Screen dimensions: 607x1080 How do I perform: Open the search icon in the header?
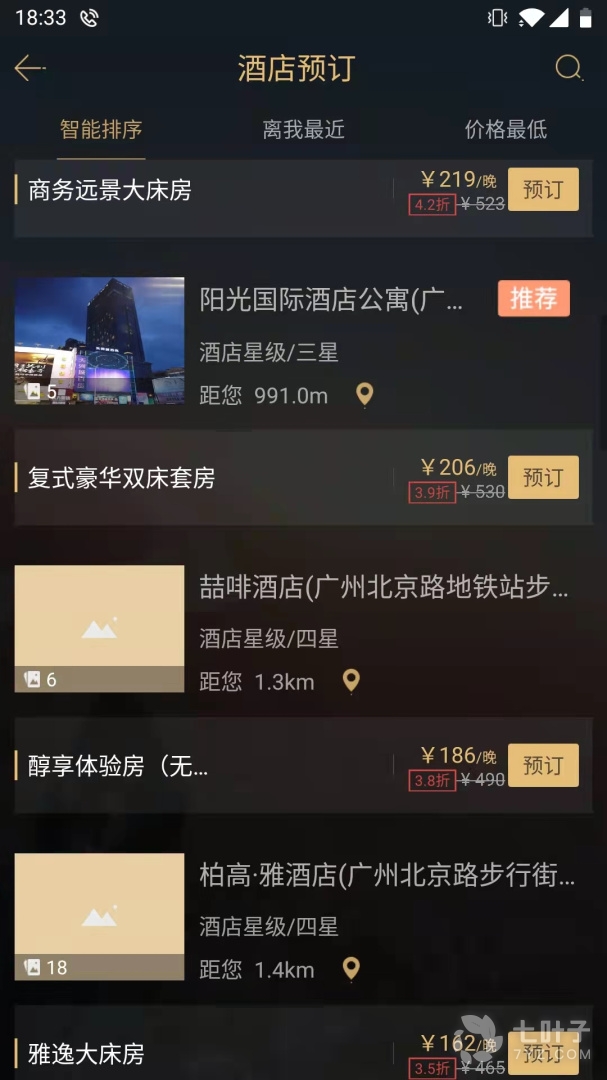pos(568,68)
